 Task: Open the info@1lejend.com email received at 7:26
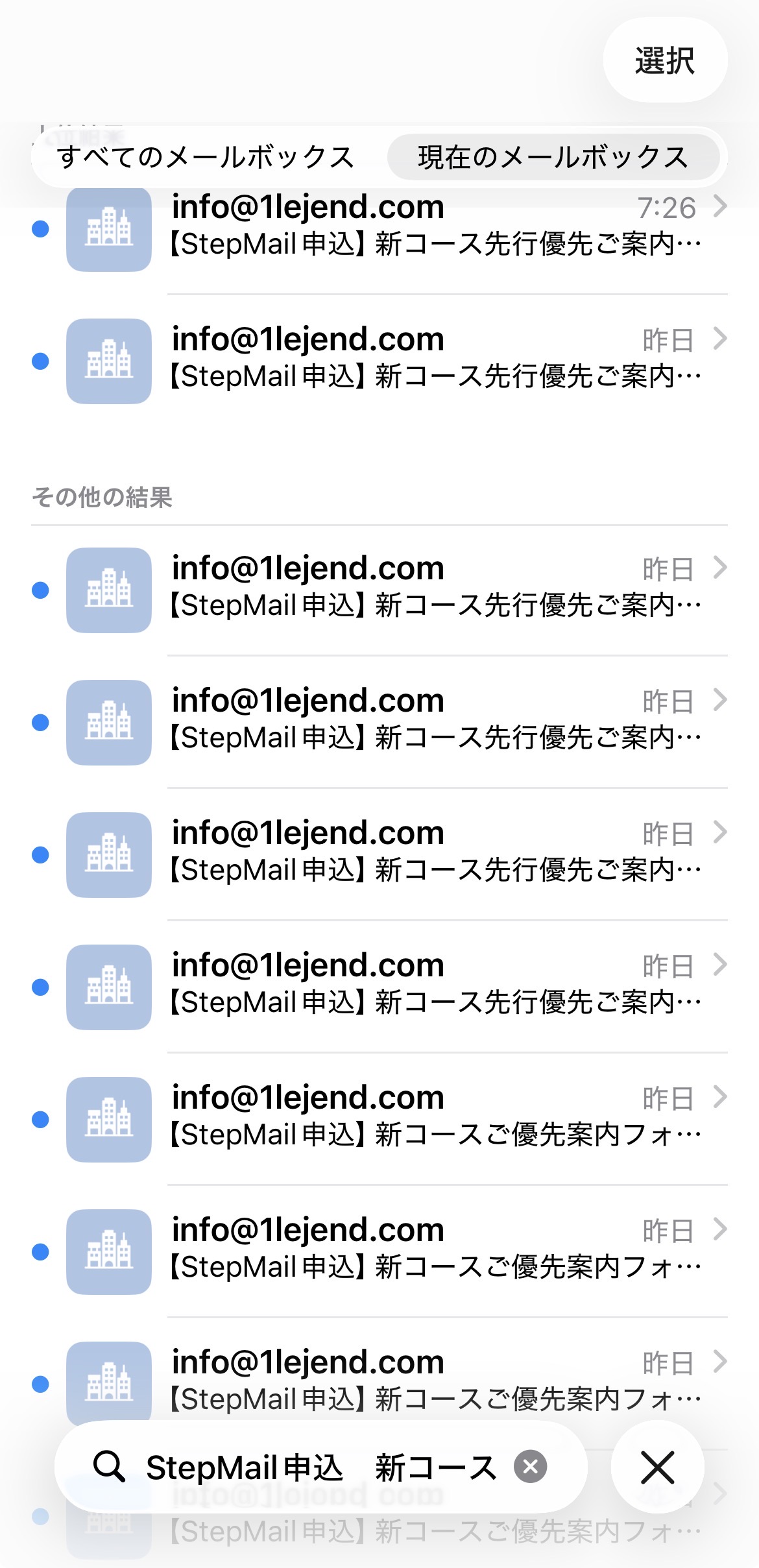[x=435, y=226]
